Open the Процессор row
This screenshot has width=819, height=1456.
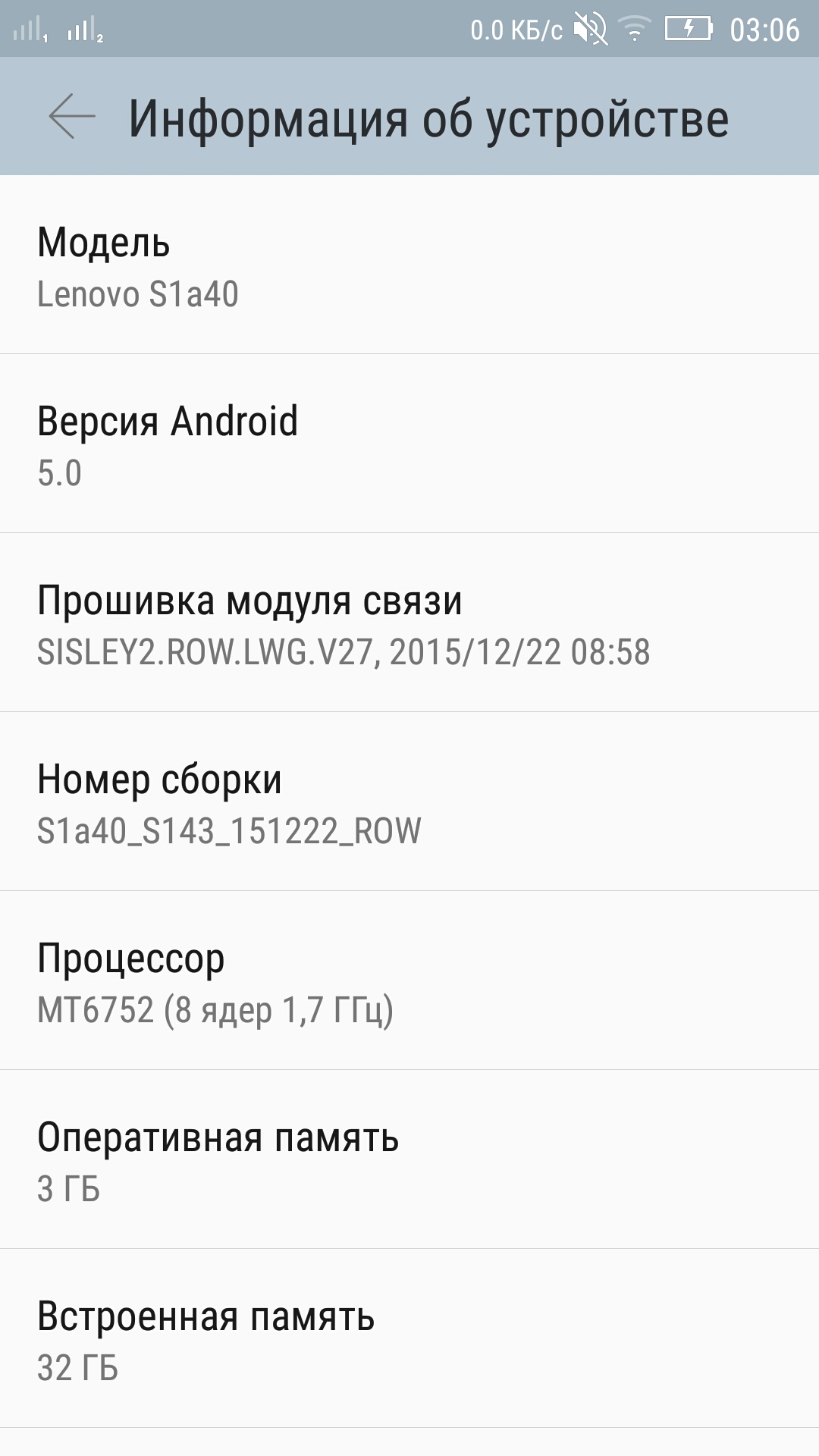[x=409, y=981]
